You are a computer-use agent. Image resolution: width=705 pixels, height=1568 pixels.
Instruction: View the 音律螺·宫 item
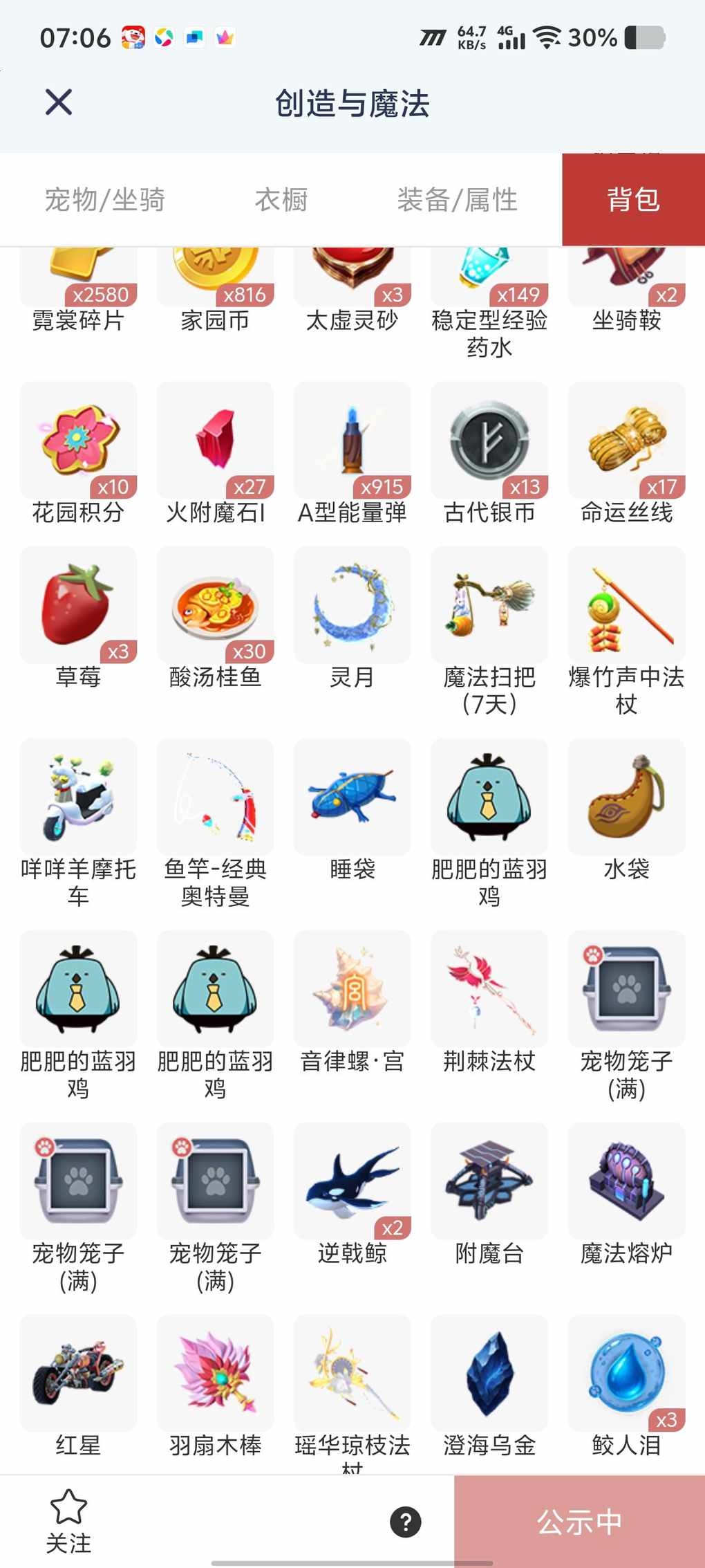coord(352,990)
